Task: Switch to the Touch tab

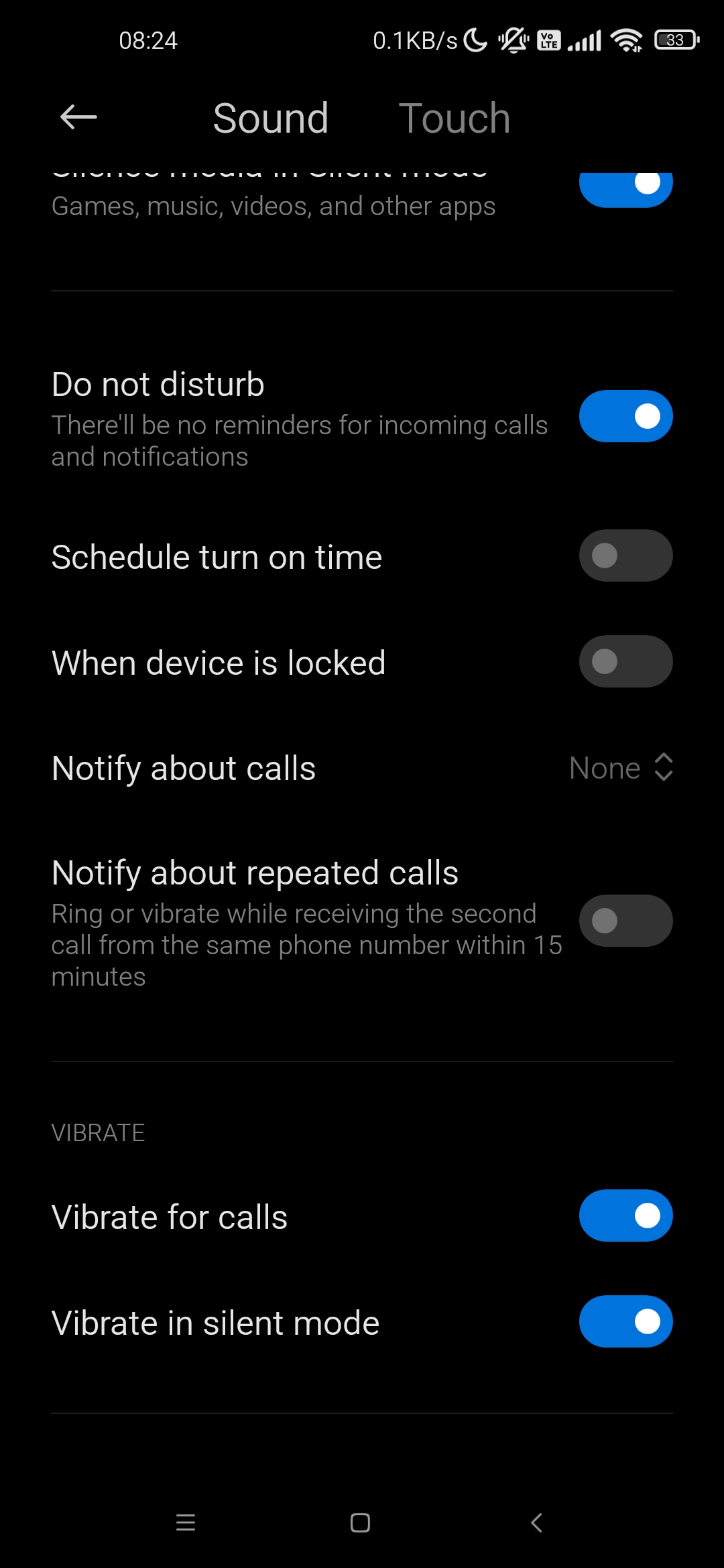Action: click(455, 118)
